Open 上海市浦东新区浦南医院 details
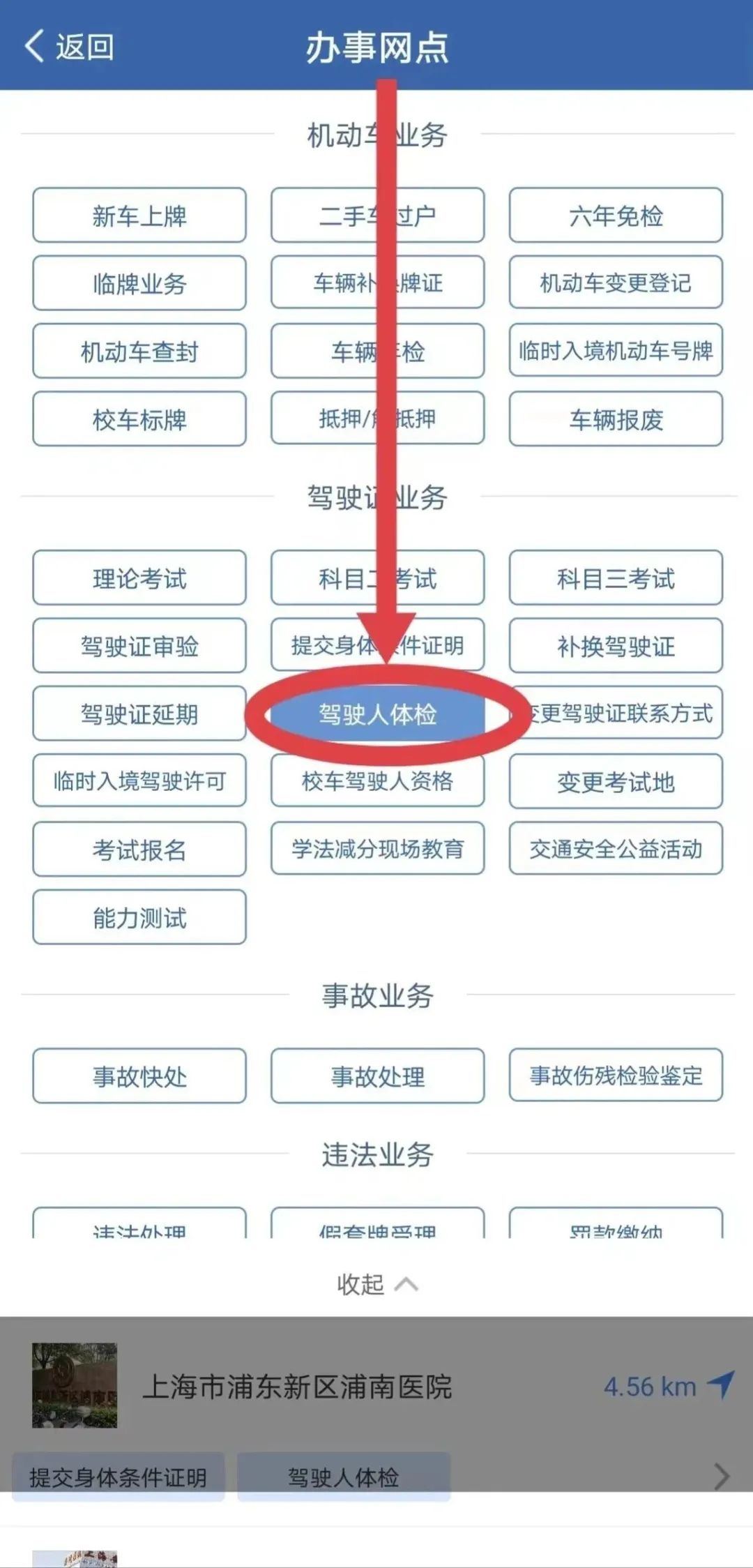The image size is (753, 1568). (x=297, y=1387)
